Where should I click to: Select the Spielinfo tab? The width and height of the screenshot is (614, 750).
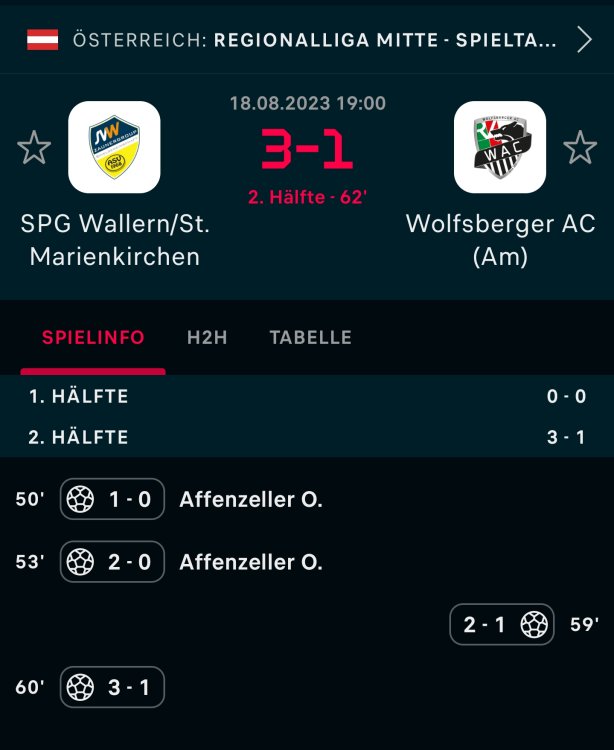point(93,338)
